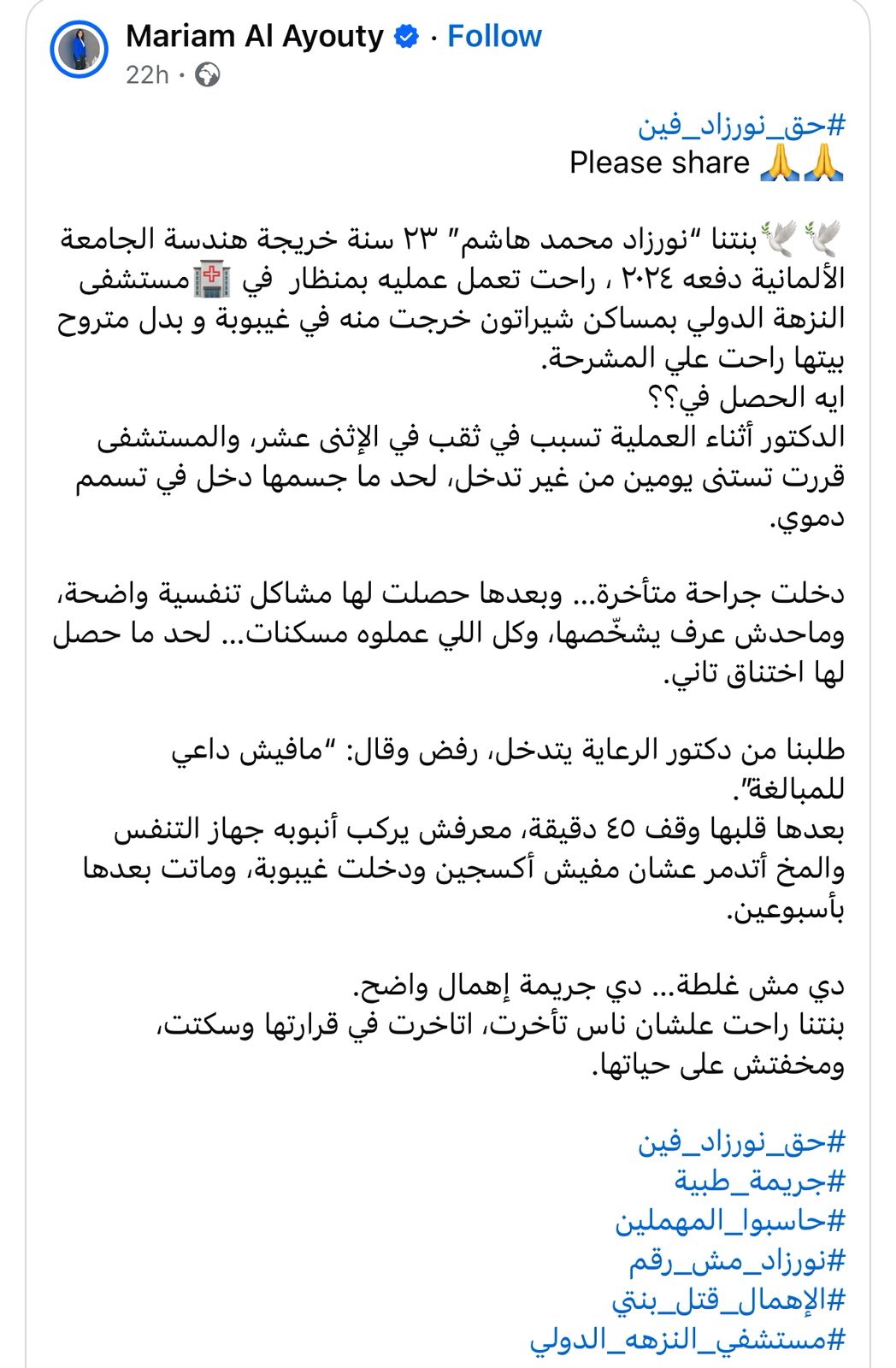Screen dimensions: 896x1368
Task: Follow Mariam Al Ayouty
Action: pos(494,37)
